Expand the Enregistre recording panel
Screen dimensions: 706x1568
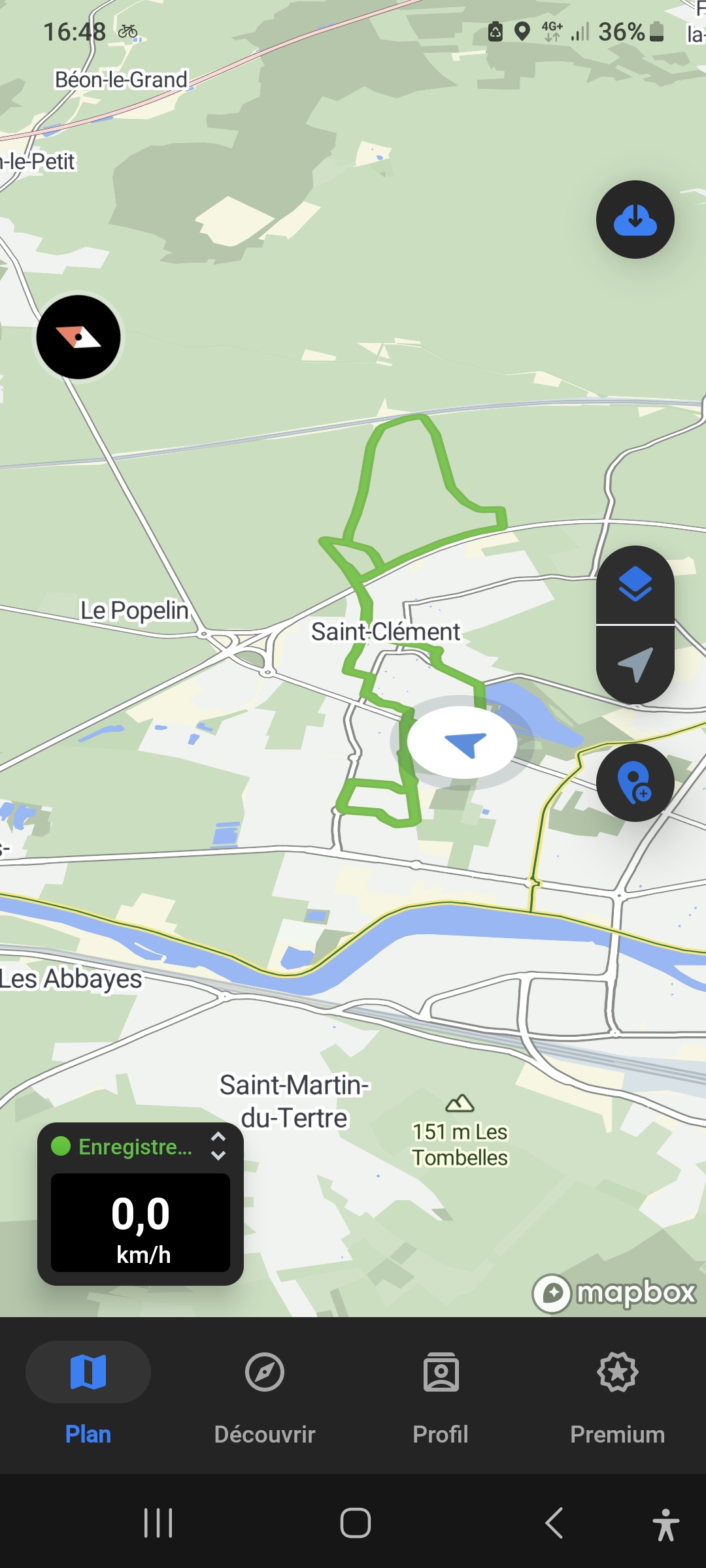[x=218, y=1146]
